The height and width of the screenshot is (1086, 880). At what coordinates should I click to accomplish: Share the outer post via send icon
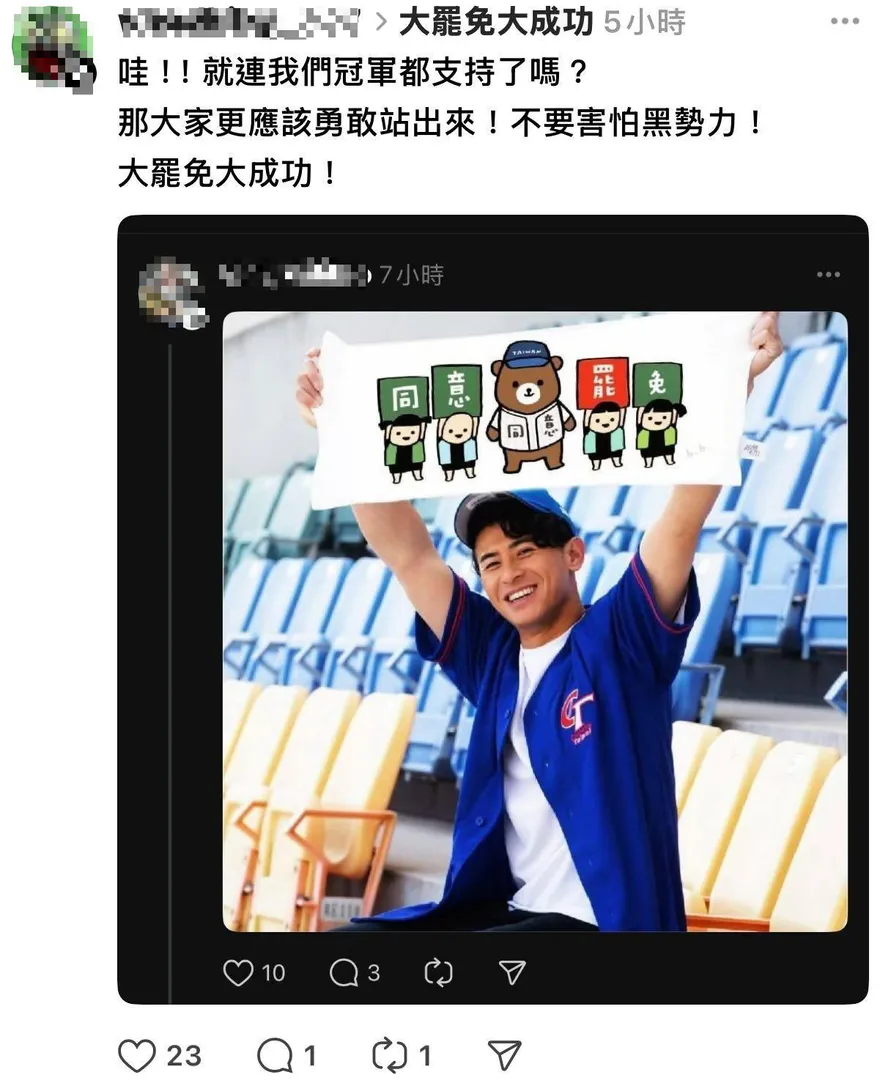[505, 1056]
